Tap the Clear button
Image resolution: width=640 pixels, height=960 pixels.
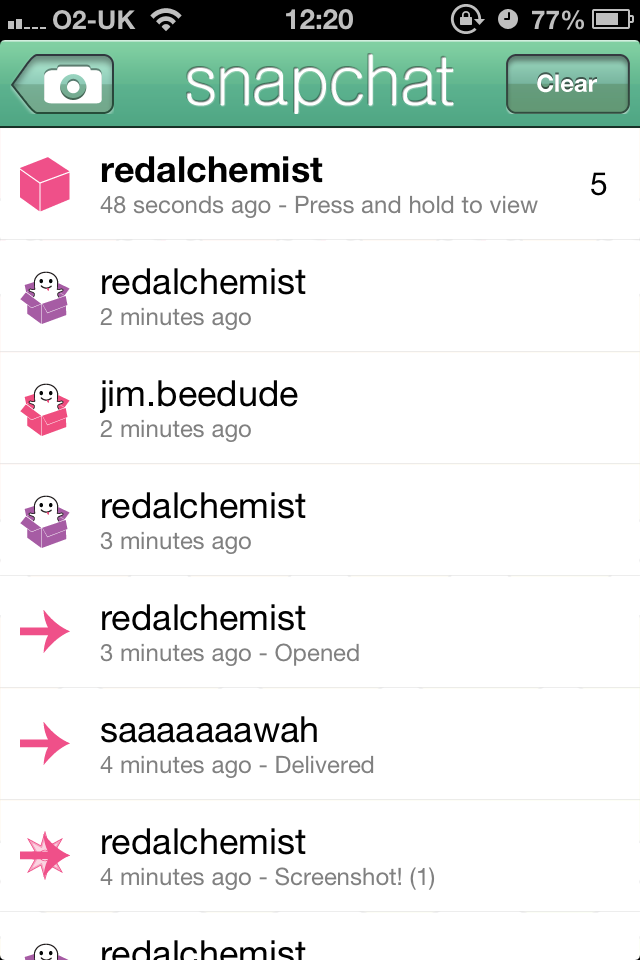click(x=566, y=84)
